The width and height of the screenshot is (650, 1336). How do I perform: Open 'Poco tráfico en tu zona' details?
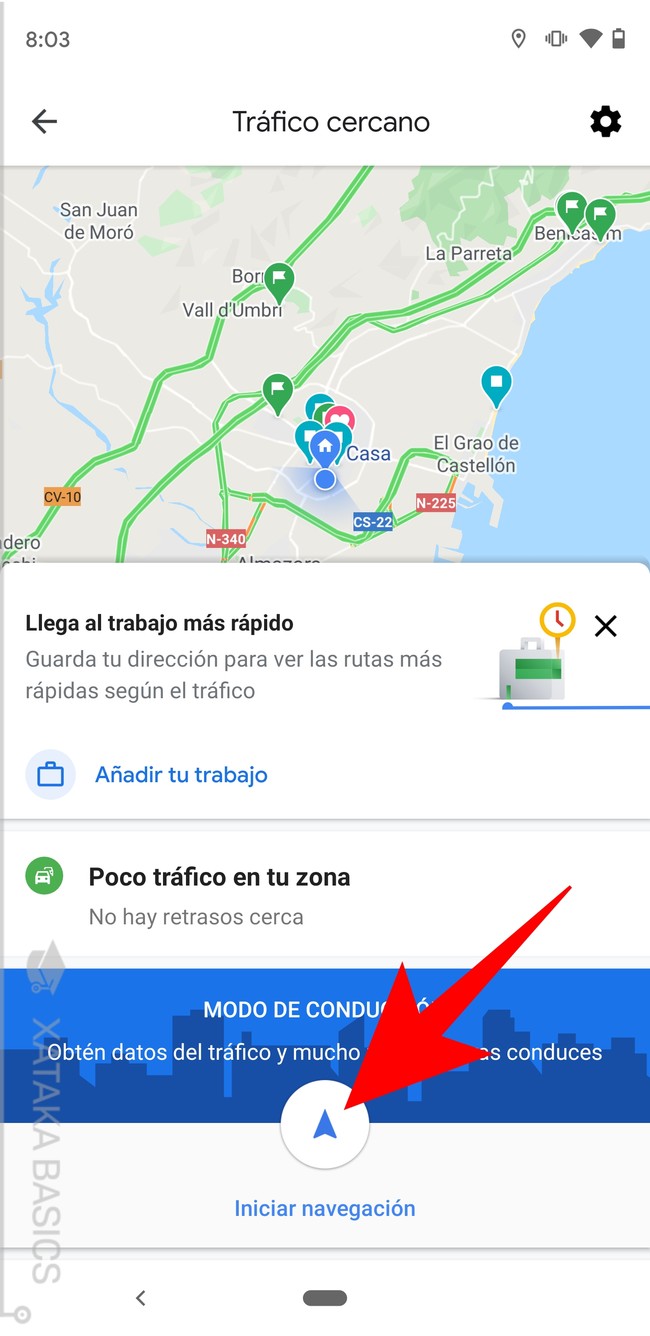click(x=220, y=878)
